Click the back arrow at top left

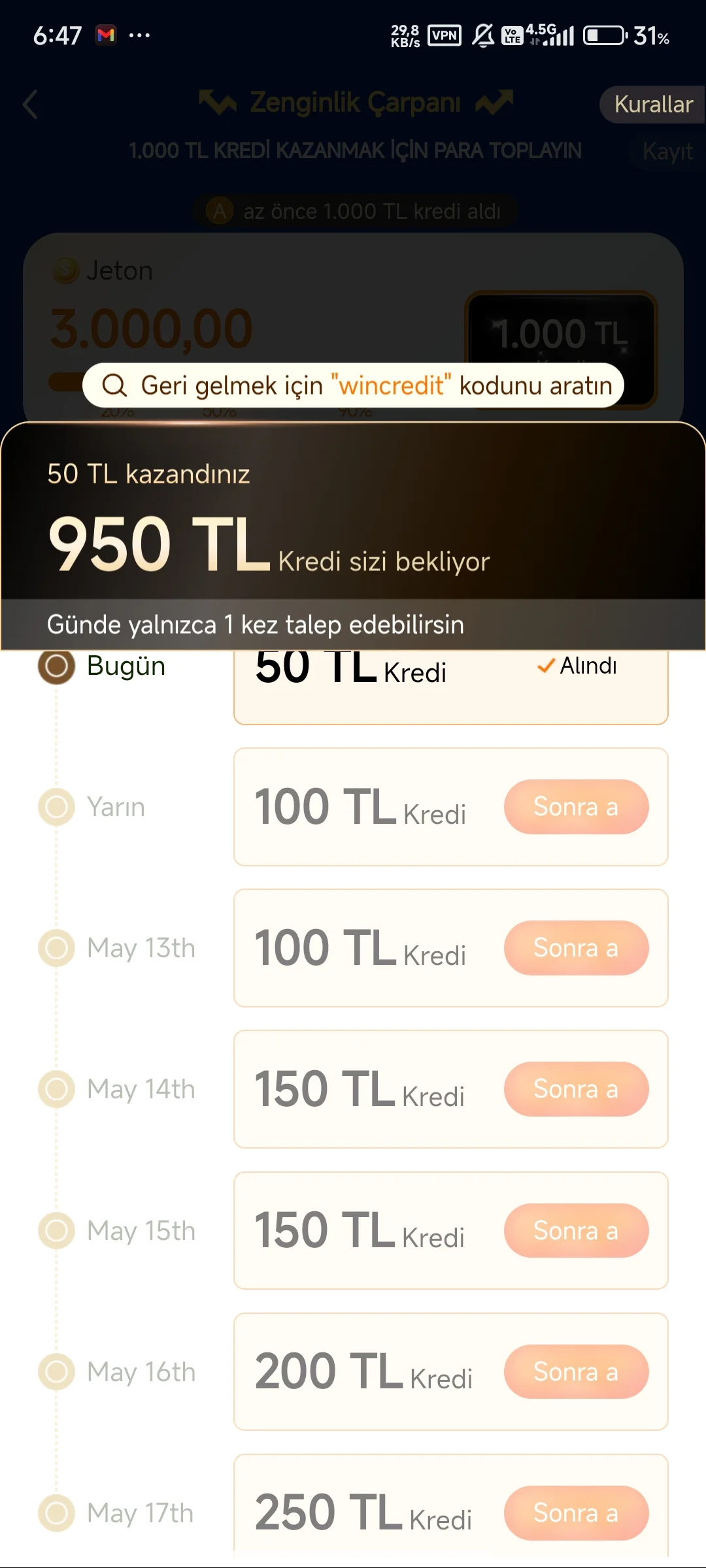[x=31, y=105]
